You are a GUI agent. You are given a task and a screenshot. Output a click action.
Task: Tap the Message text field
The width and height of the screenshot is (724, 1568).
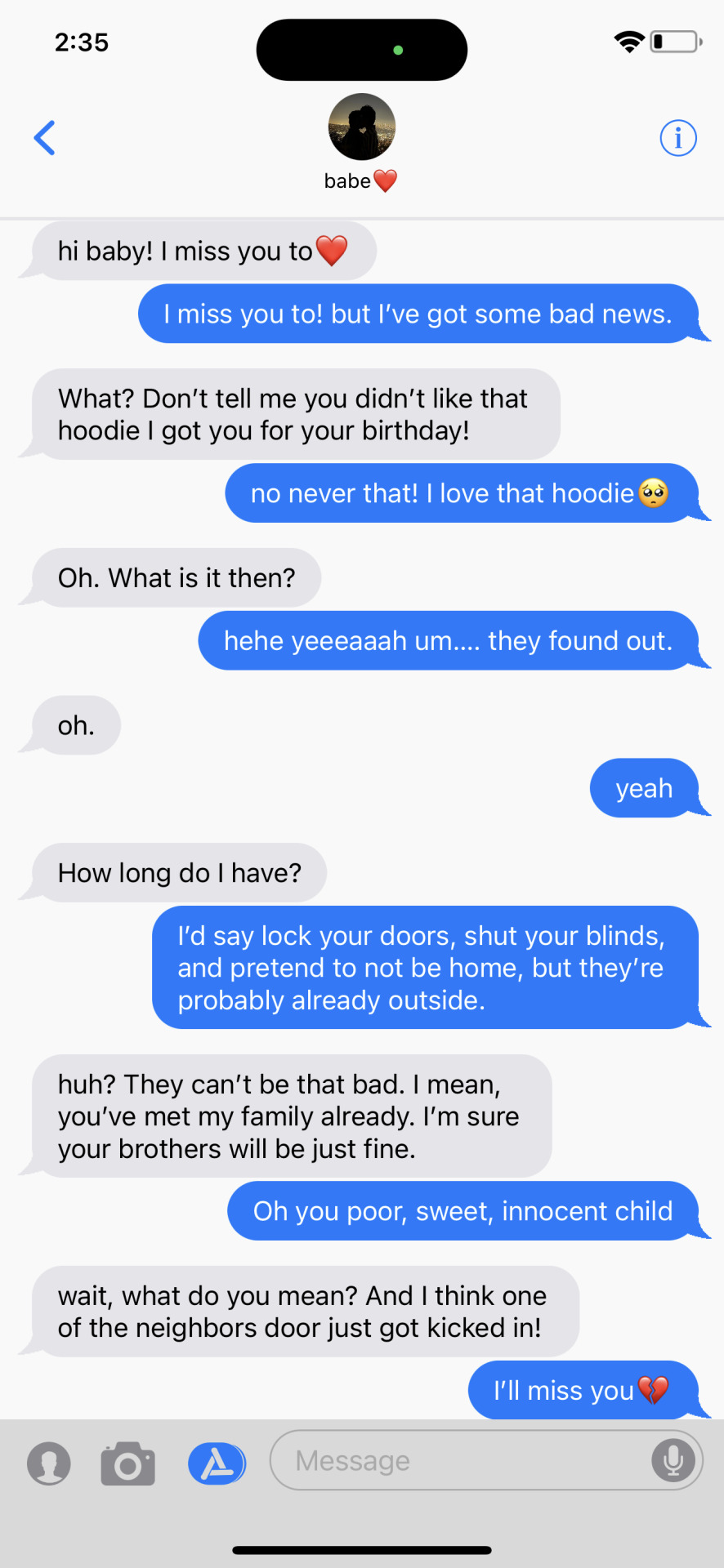(x=458, y=1460)
